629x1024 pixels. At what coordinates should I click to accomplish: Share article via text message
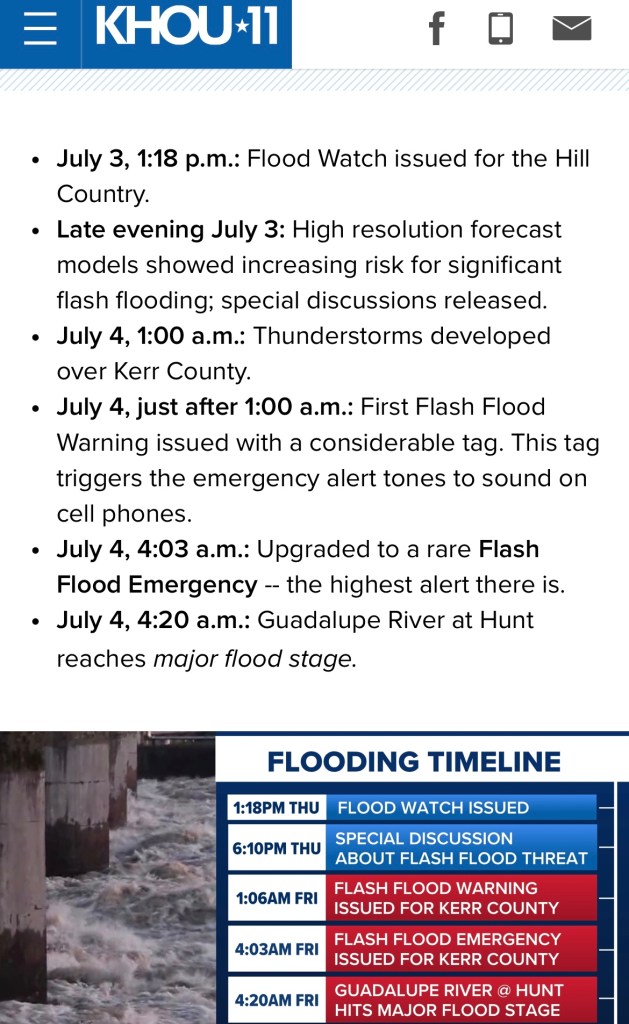[501, 28]
